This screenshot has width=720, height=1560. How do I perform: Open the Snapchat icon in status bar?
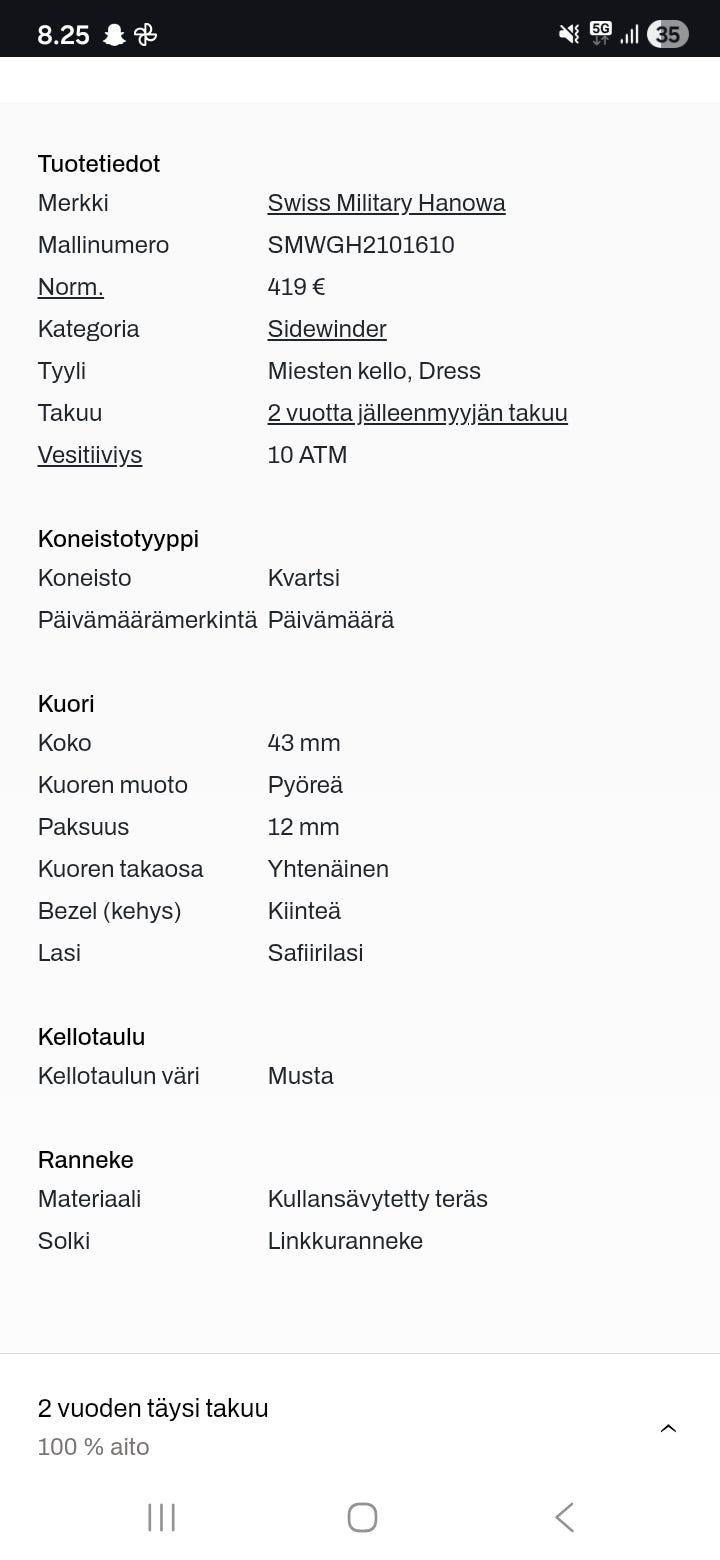coord(113,31)
